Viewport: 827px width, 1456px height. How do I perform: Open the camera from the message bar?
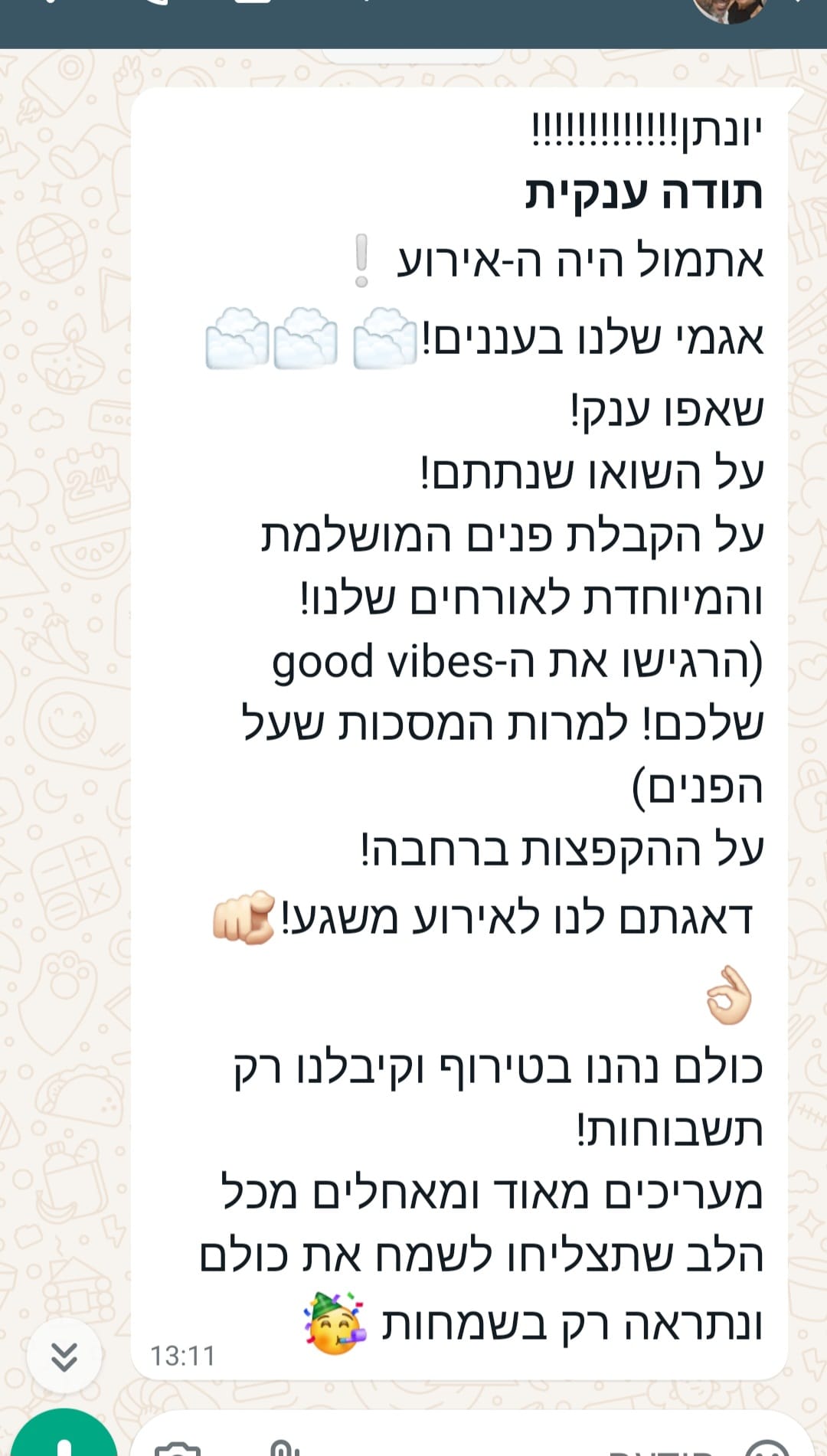[x=177, y=1447]
